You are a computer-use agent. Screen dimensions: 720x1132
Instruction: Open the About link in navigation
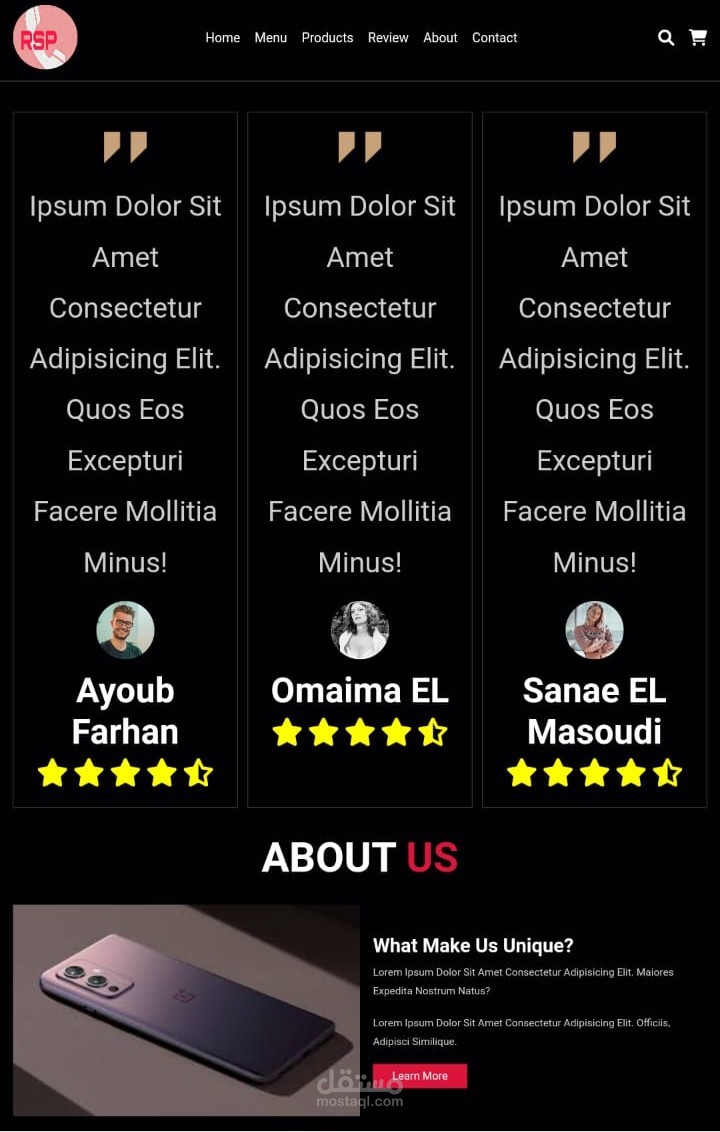(x=440, y=38)
